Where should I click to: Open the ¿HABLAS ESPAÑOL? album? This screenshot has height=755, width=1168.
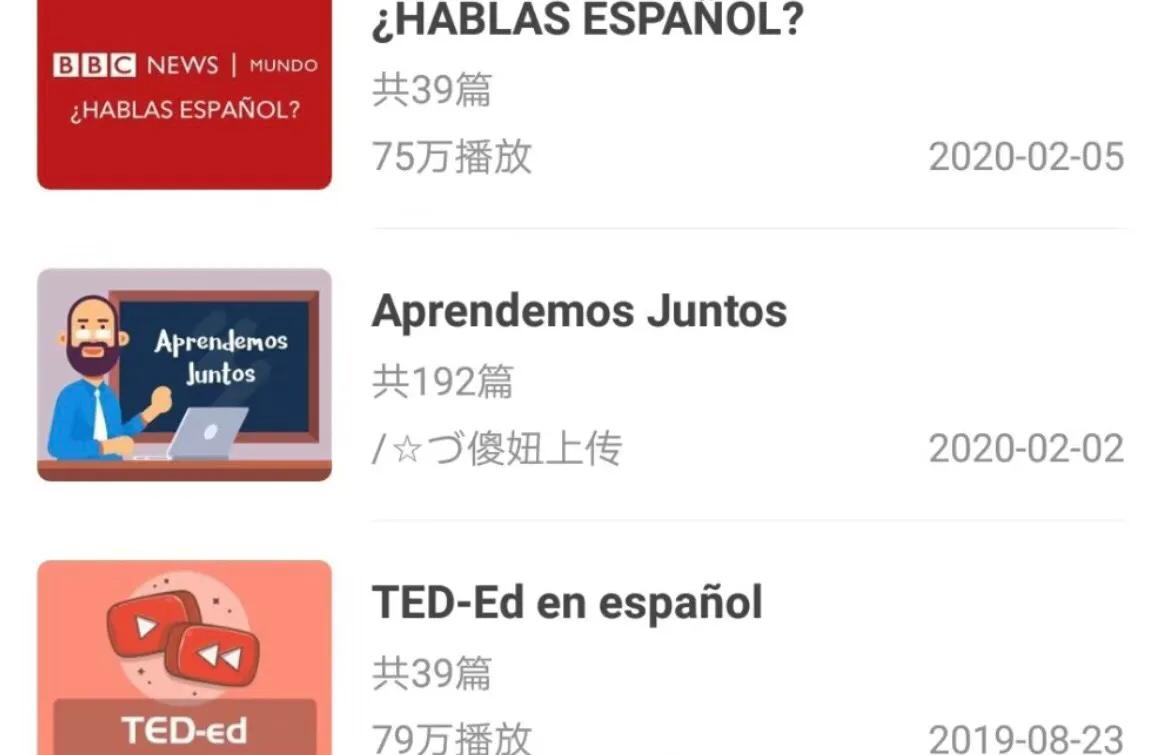(587, 22)
